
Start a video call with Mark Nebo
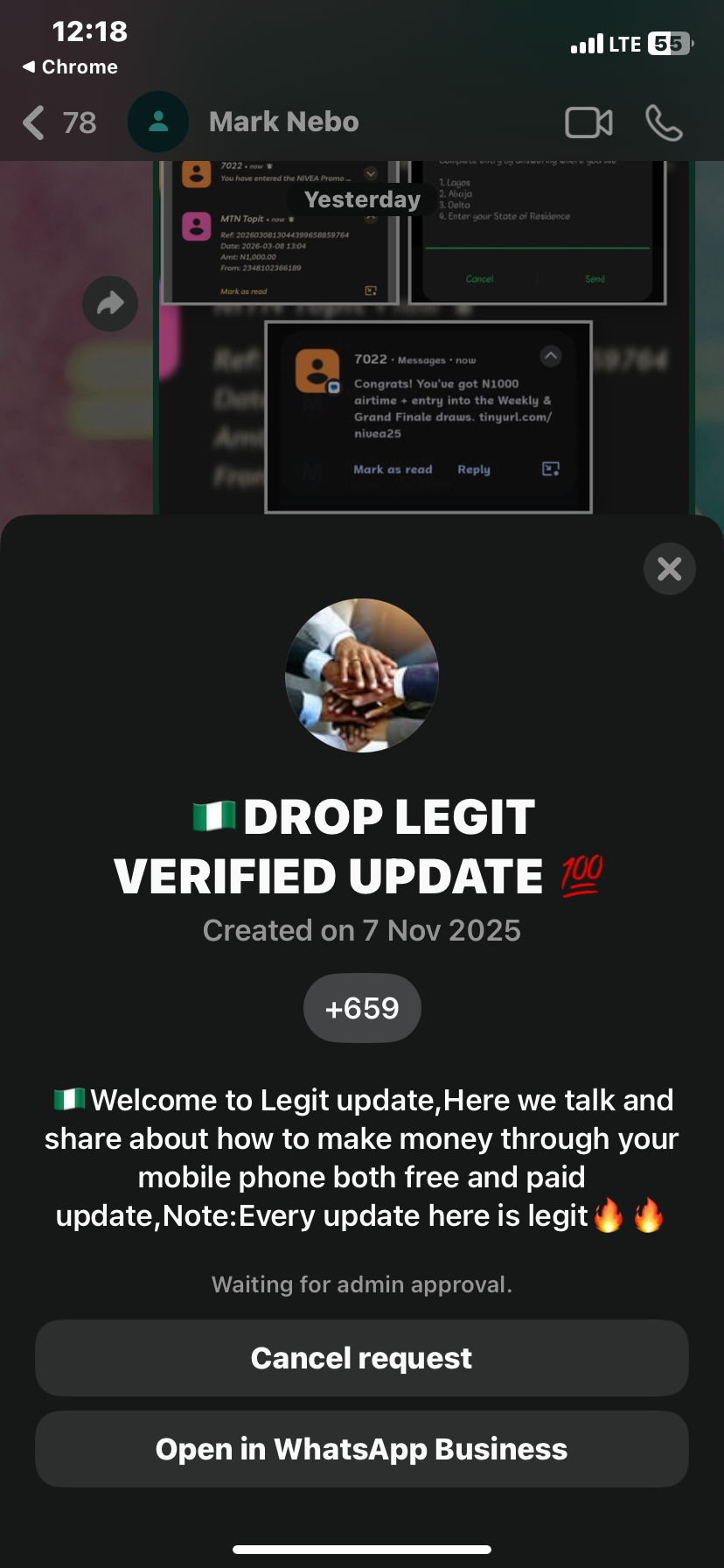[588, 122]
